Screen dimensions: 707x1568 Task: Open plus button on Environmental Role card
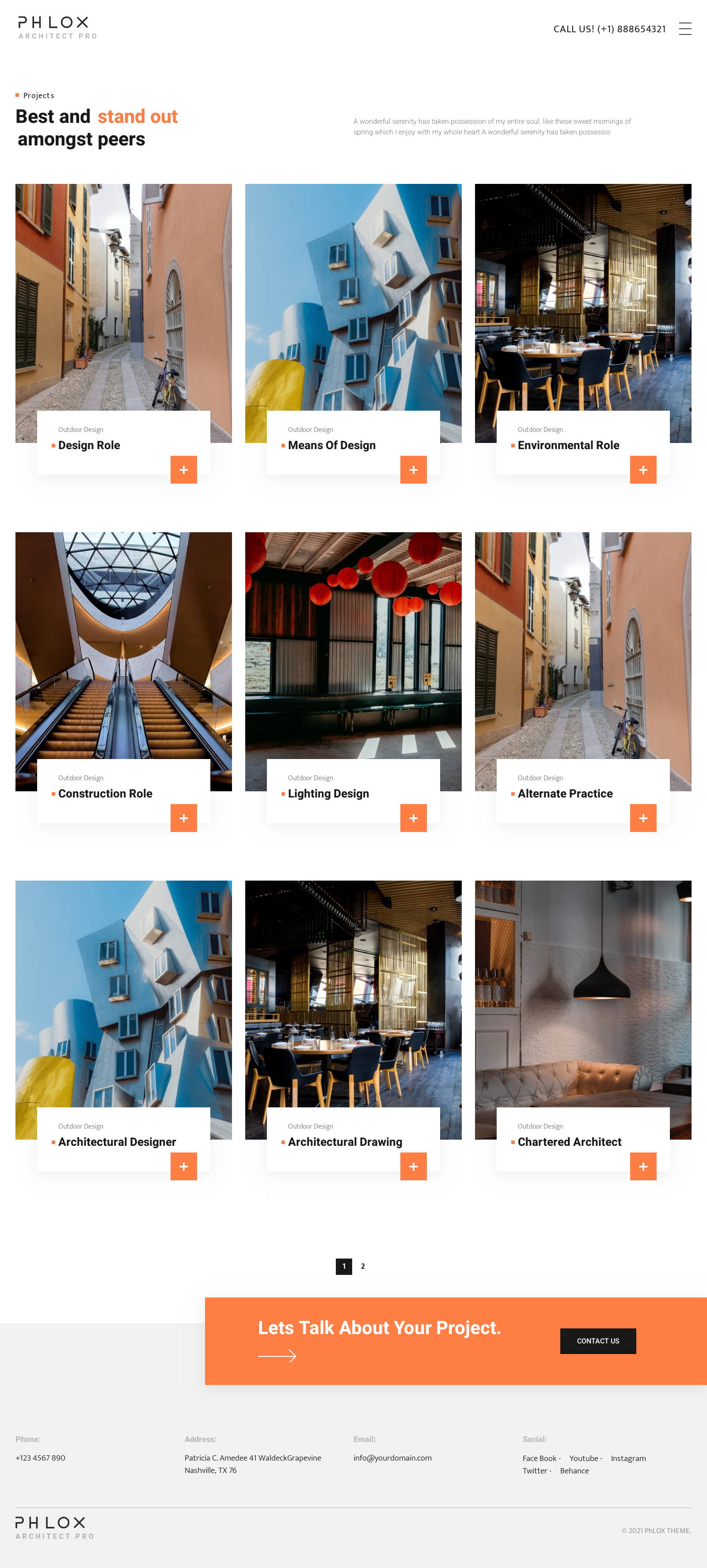(x=642, y=469)
